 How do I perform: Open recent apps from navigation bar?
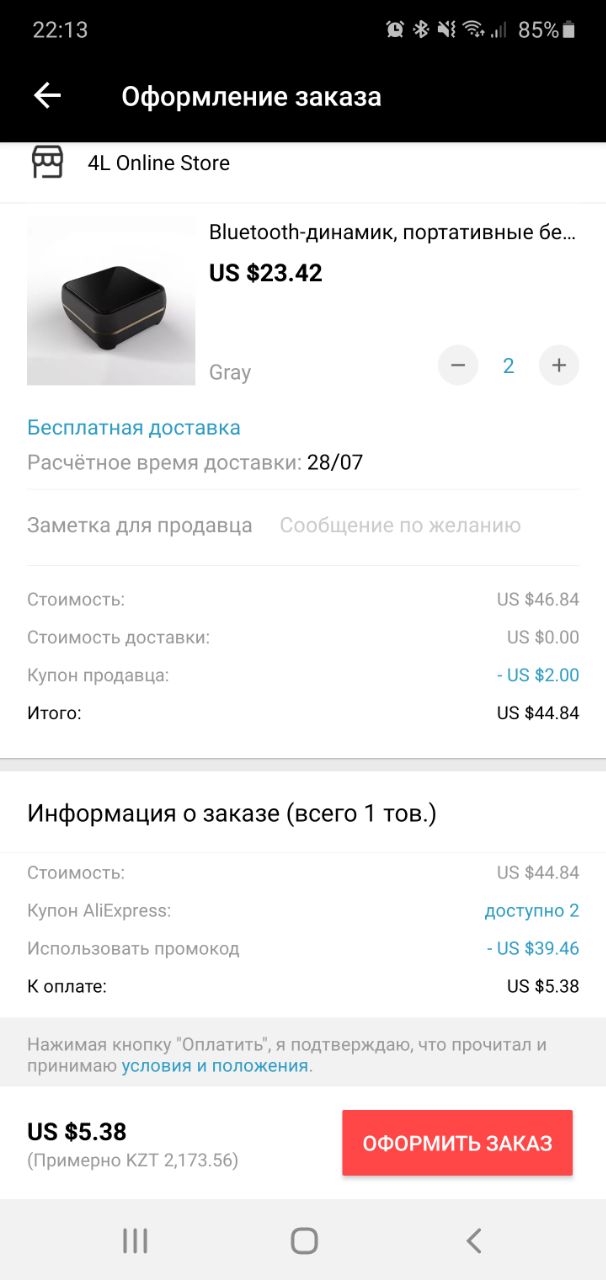click(135, 1241)
